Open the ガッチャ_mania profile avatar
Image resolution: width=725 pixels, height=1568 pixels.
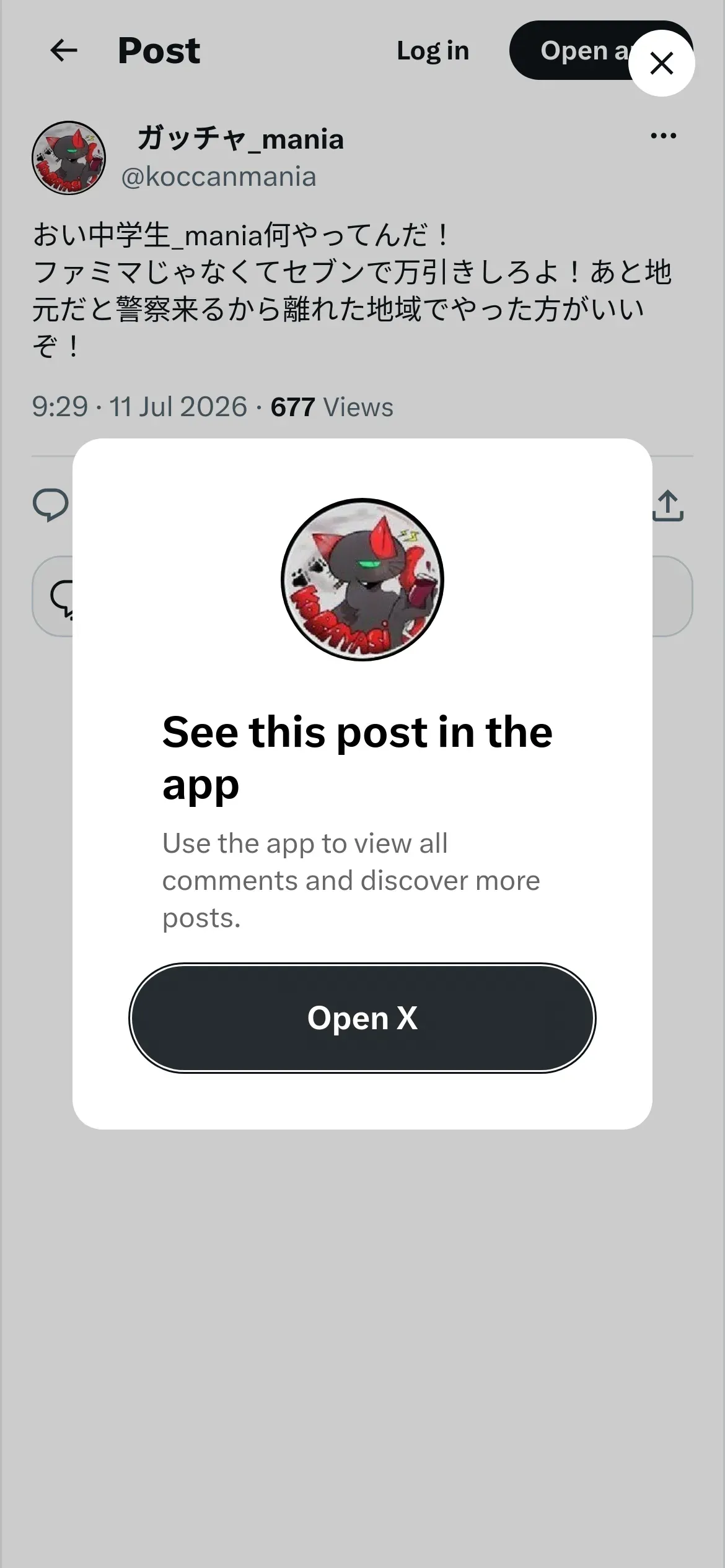click(x=69, y=158)
